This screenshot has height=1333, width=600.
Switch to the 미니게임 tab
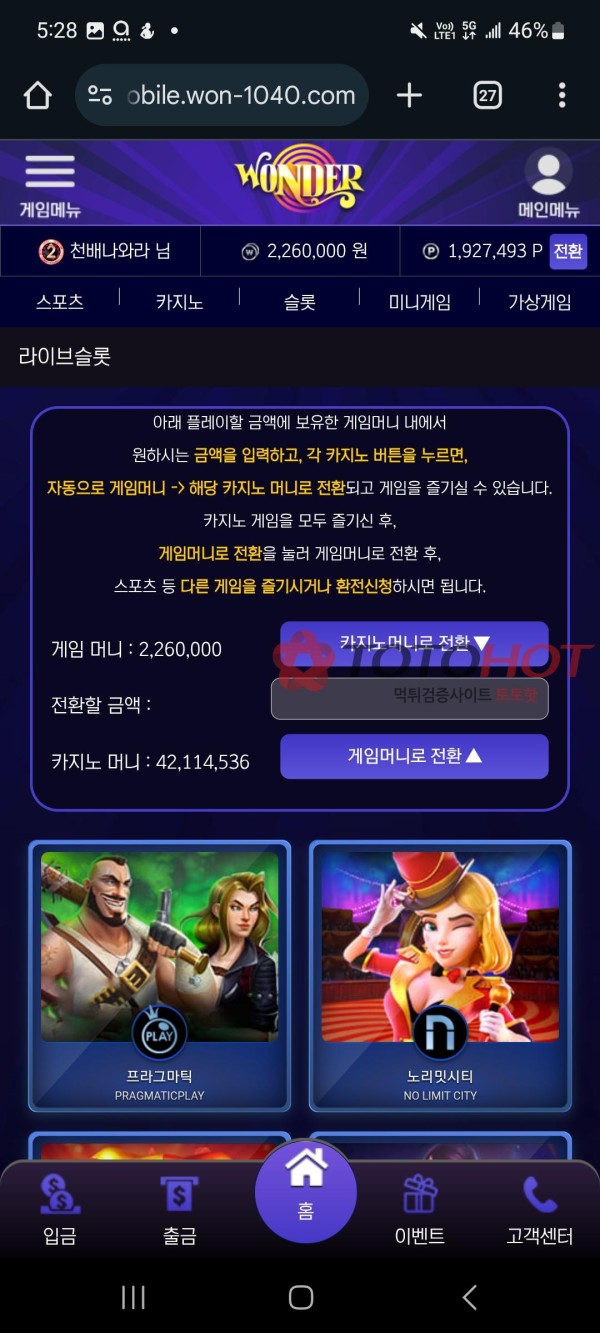(x=419, y=302)
